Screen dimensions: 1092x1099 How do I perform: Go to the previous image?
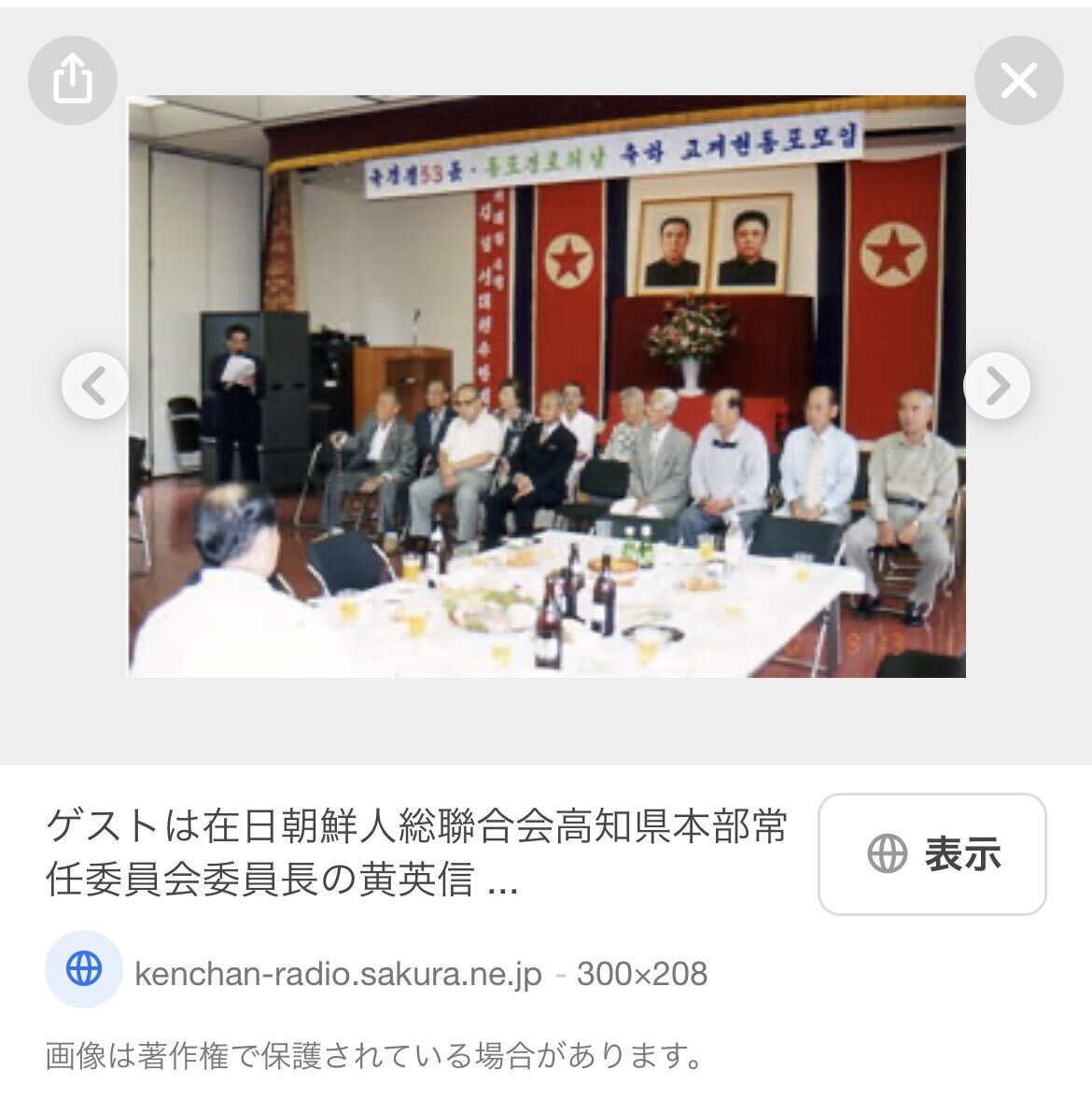[x=95, y=386]
